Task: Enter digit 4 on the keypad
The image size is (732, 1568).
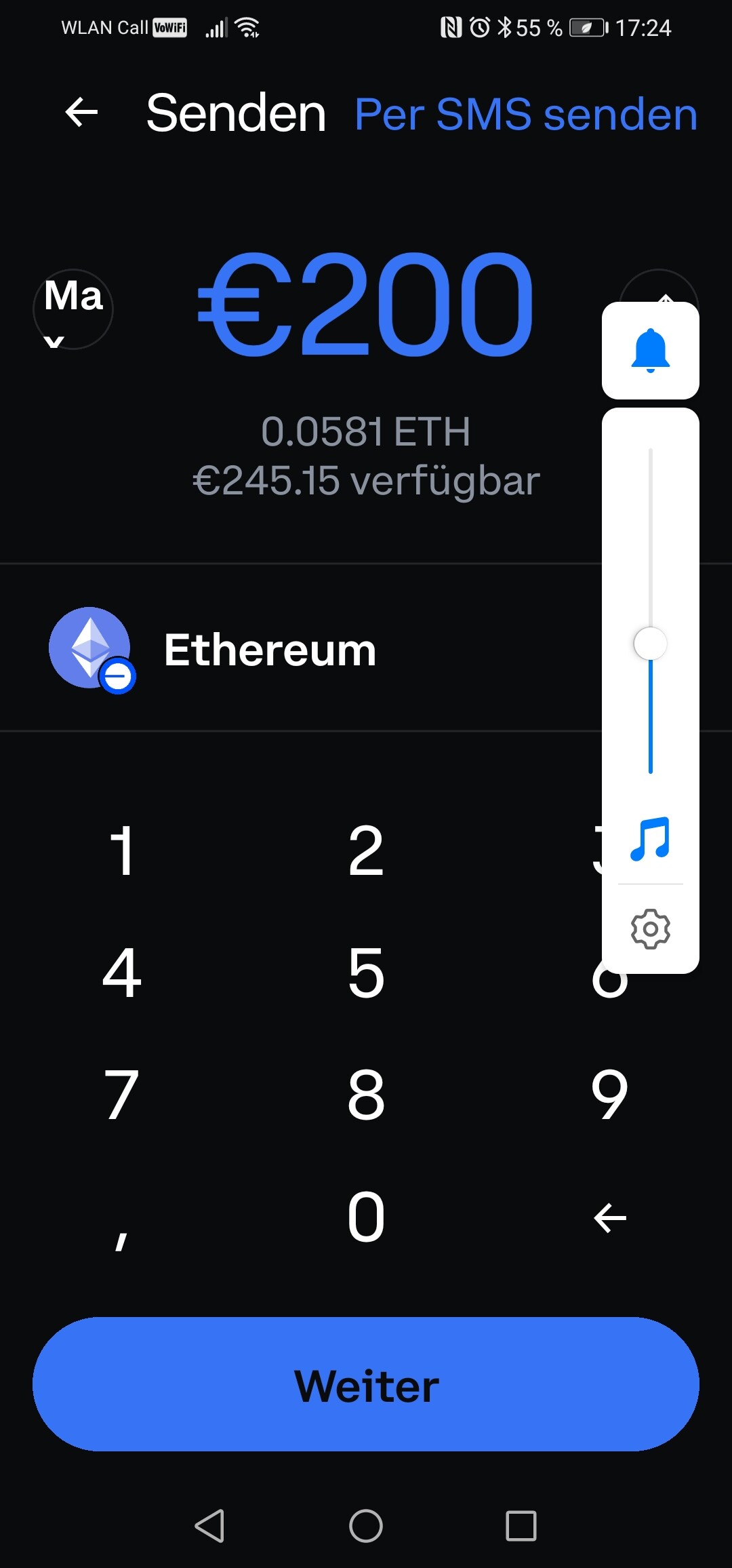Action: tap(122, 973)
